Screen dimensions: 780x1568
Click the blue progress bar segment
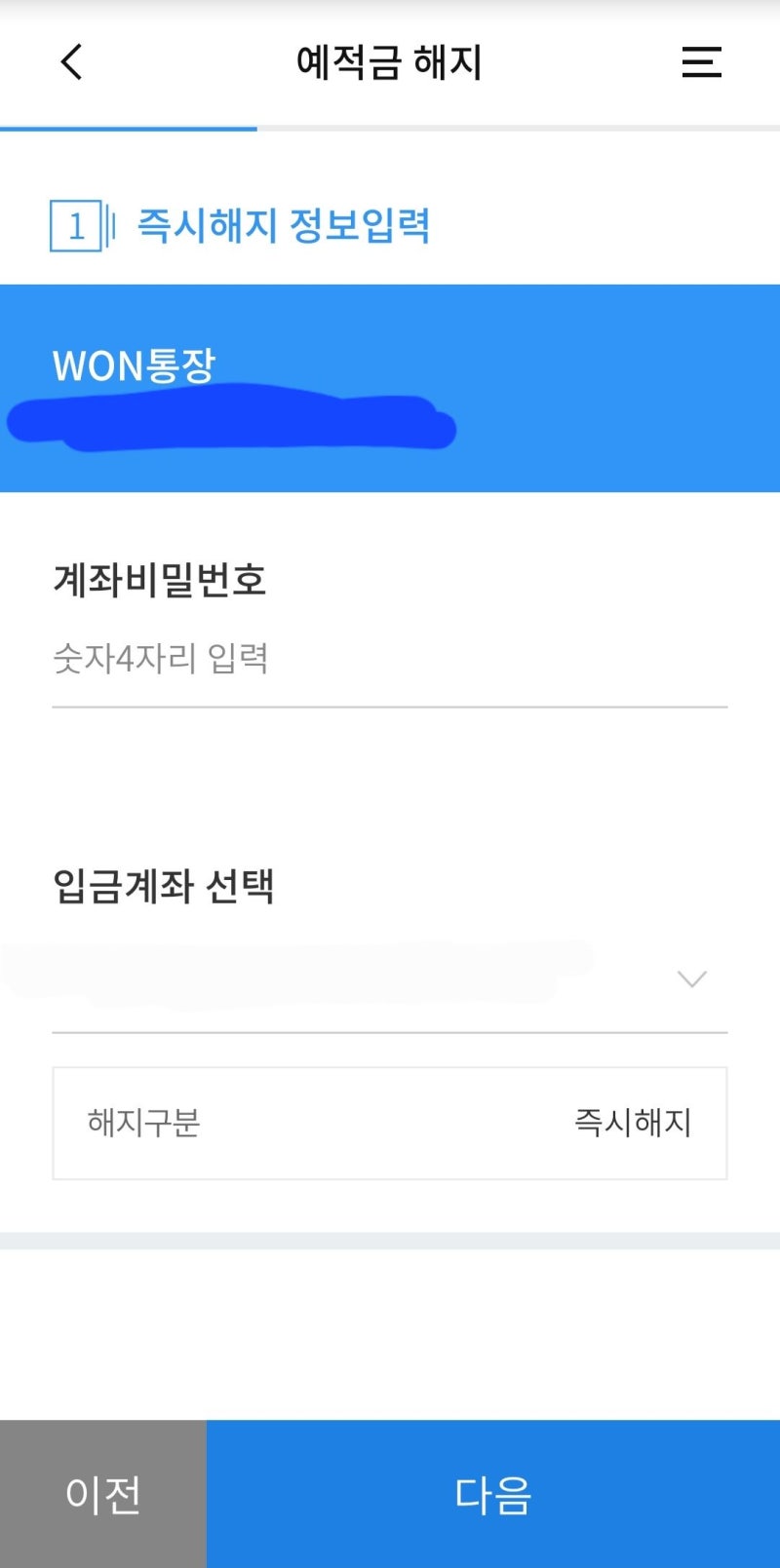click(x=128, y=127)
